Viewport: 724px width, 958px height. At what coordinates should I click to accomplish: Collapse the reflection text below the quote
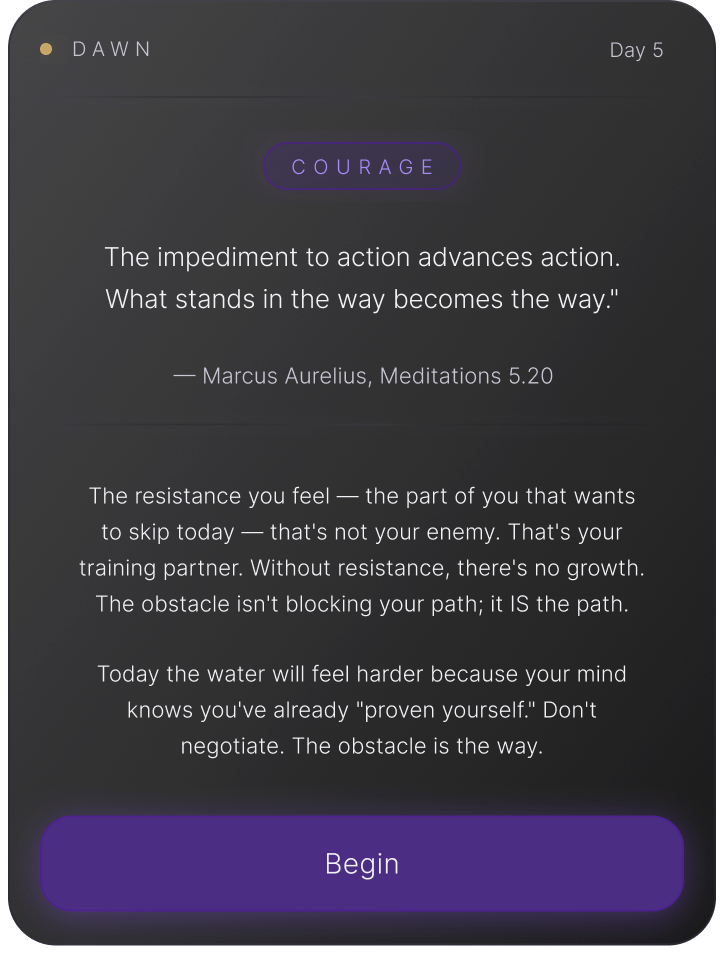pos(362,620)
